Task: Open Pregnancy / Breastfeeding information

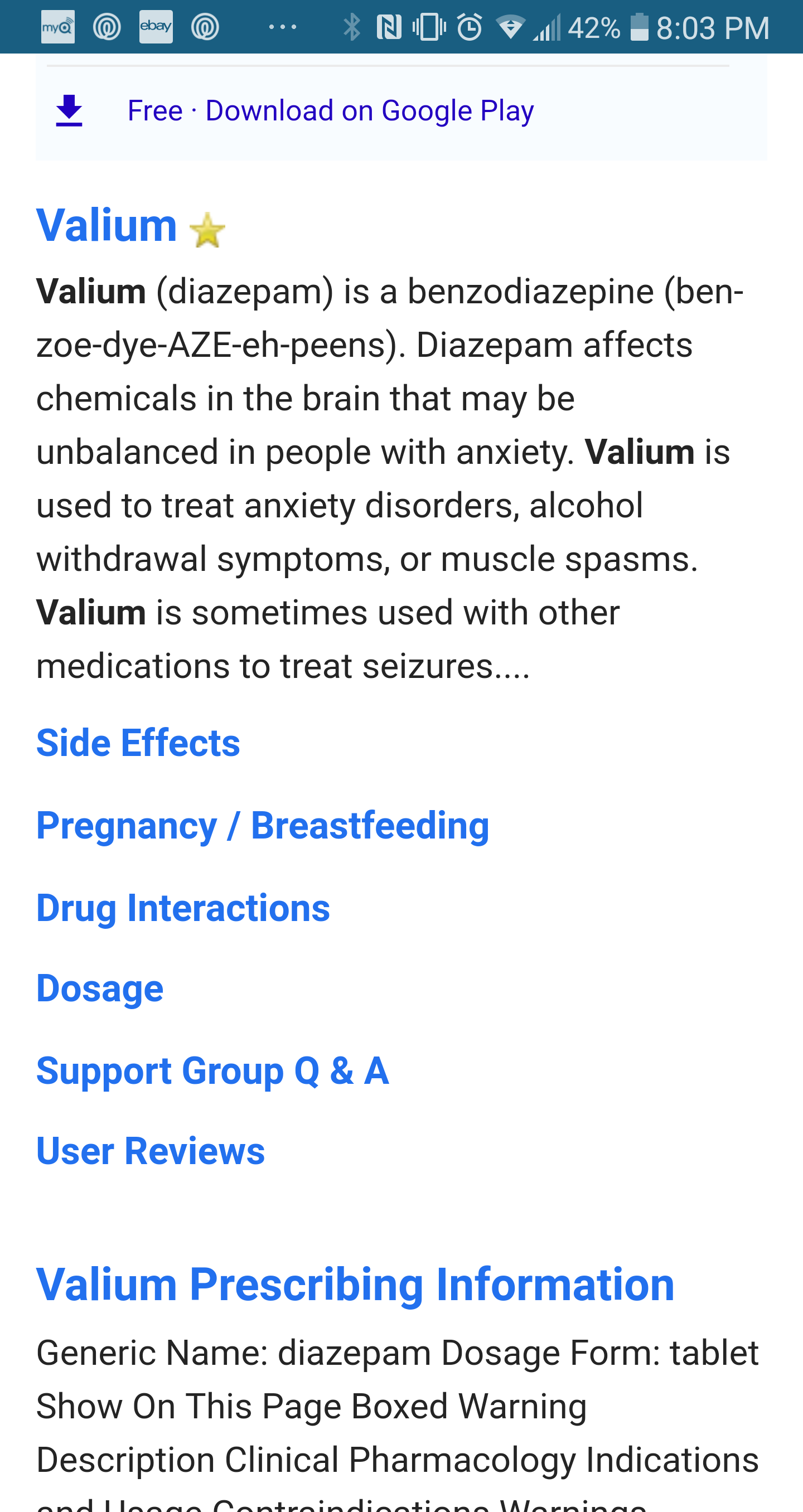Action: (263, 825)
